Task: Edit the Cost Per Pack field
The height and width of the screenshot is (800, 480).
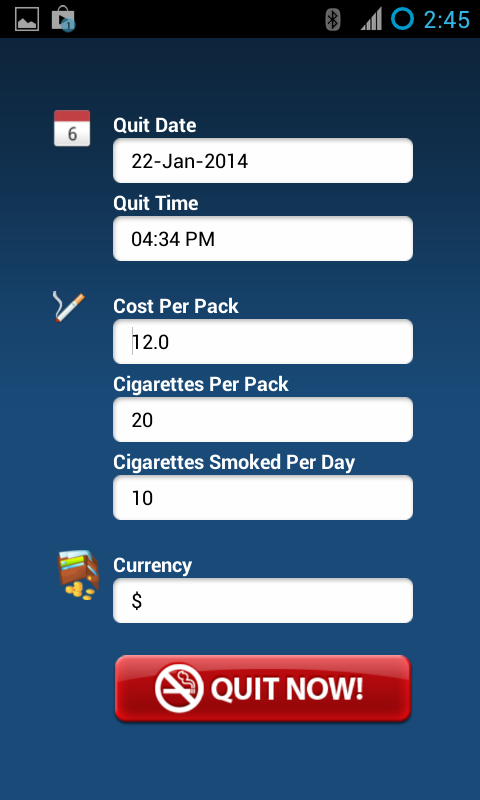Action: point(263,341)
